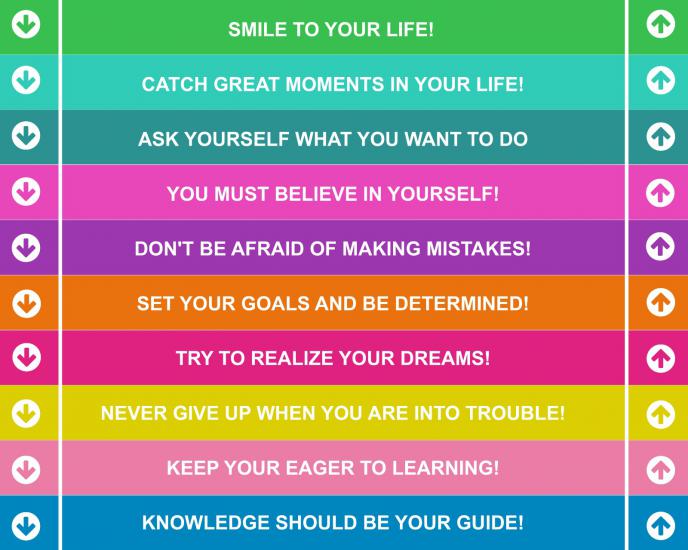Move 'Set your goals and be determined!' down
Screen dimensions: 688x550
(27, 302)
